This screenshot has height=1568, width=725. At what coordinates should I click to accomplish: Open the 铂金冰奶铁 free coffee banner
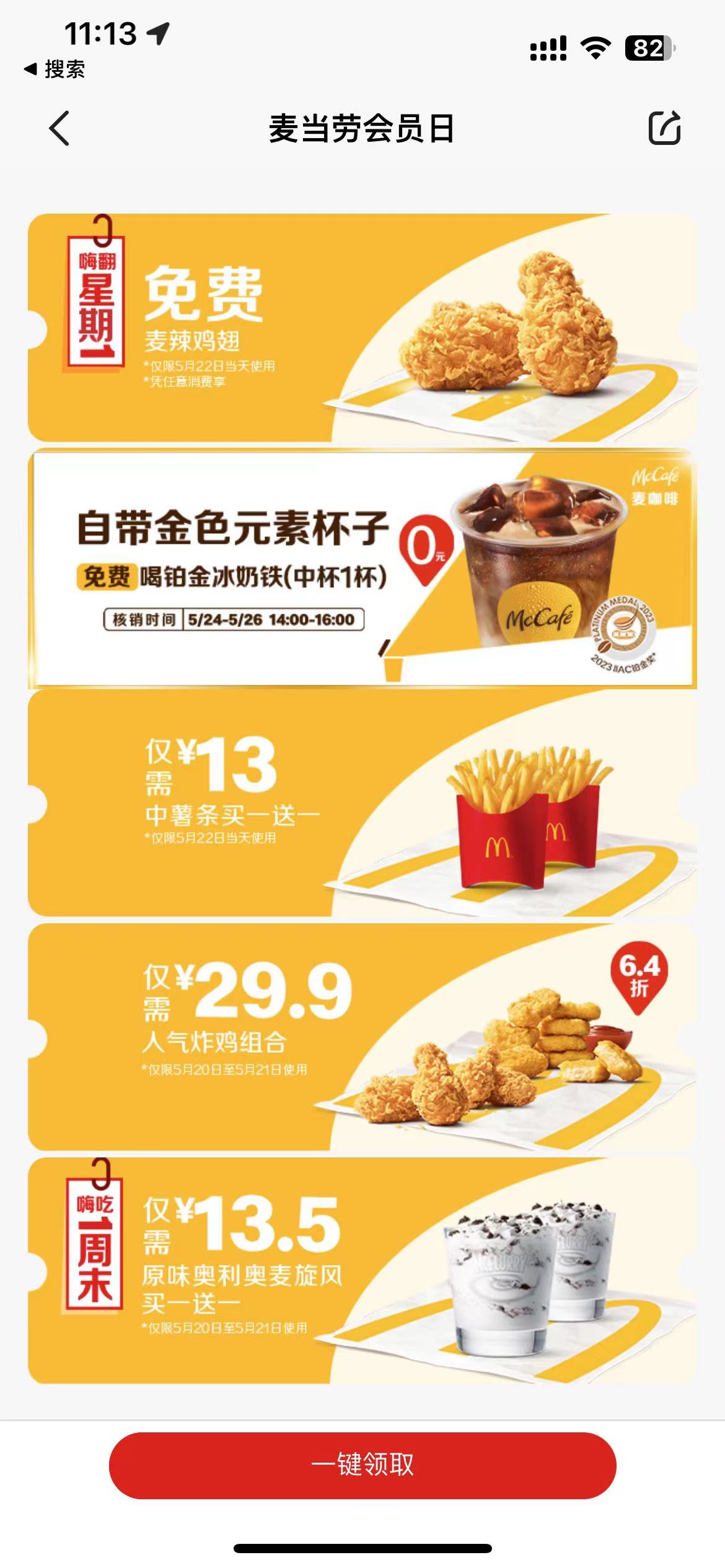[x=362, y=569]
